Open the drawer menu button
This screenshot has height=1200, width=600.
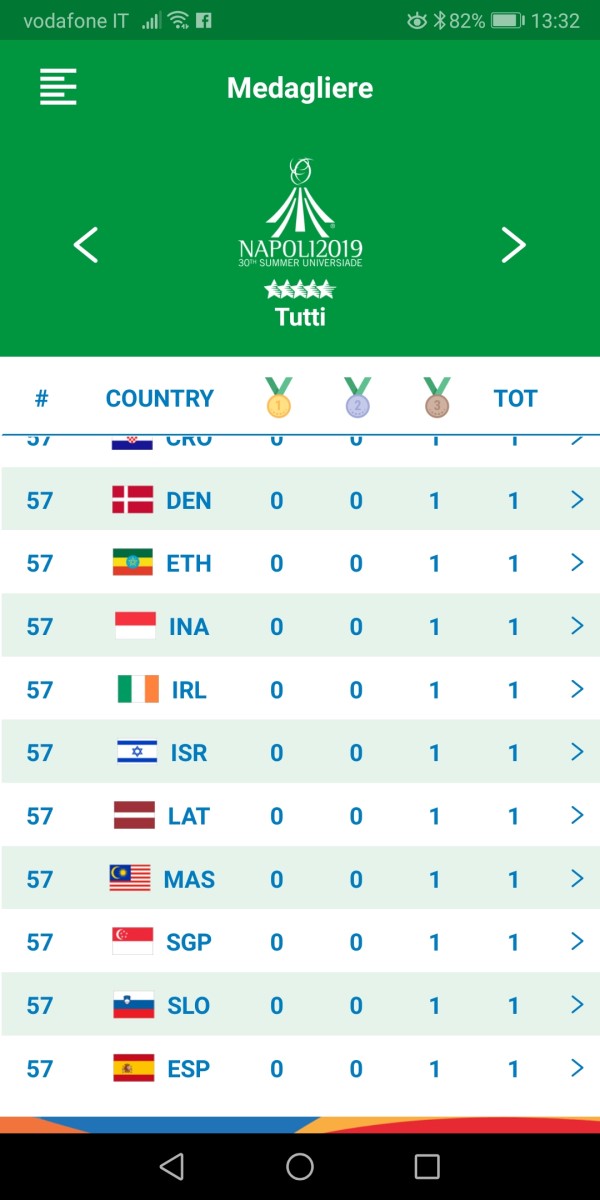point(58,87)
